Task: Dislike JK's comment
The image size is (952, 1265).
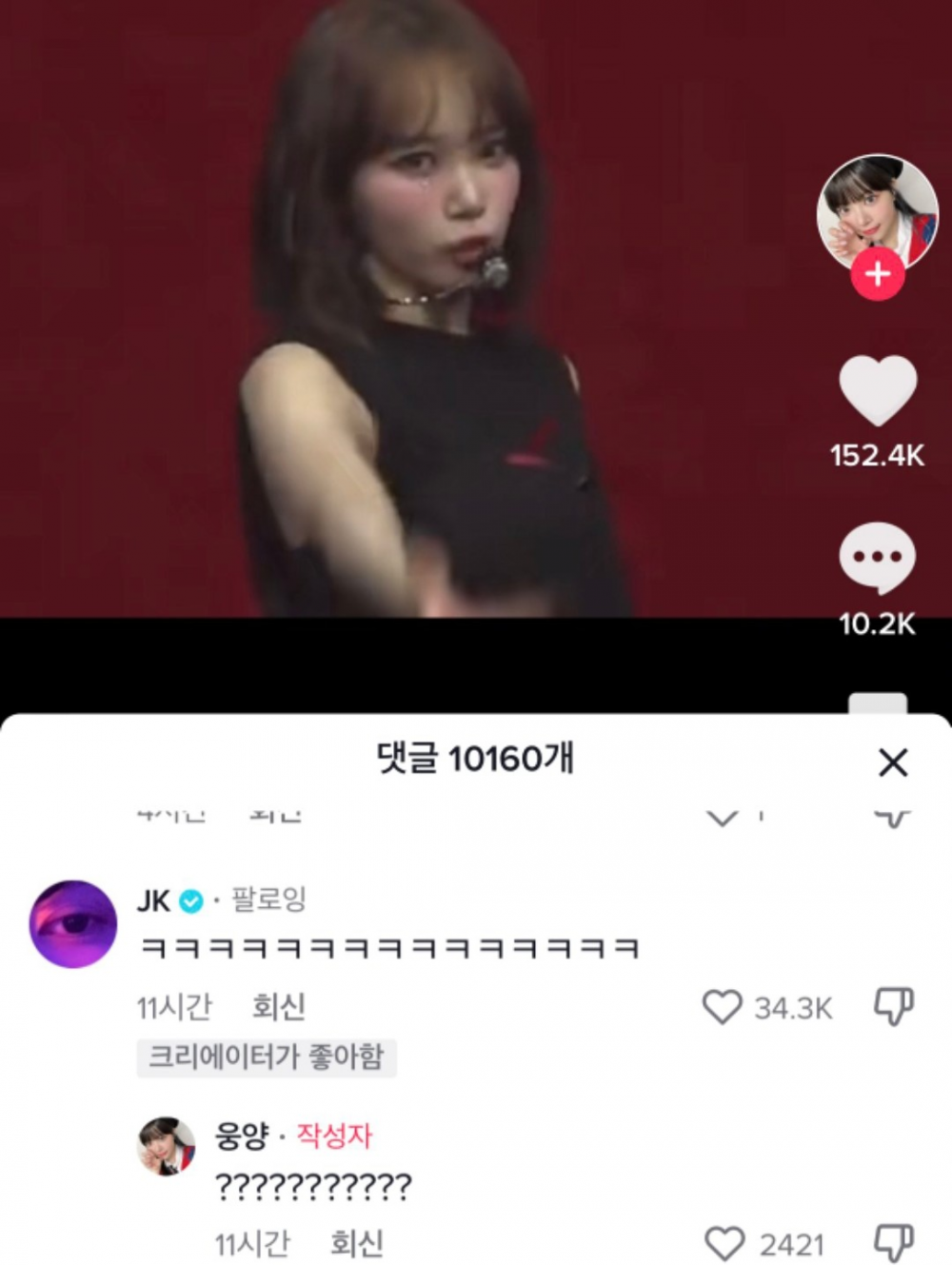Action: (893, 1006)
